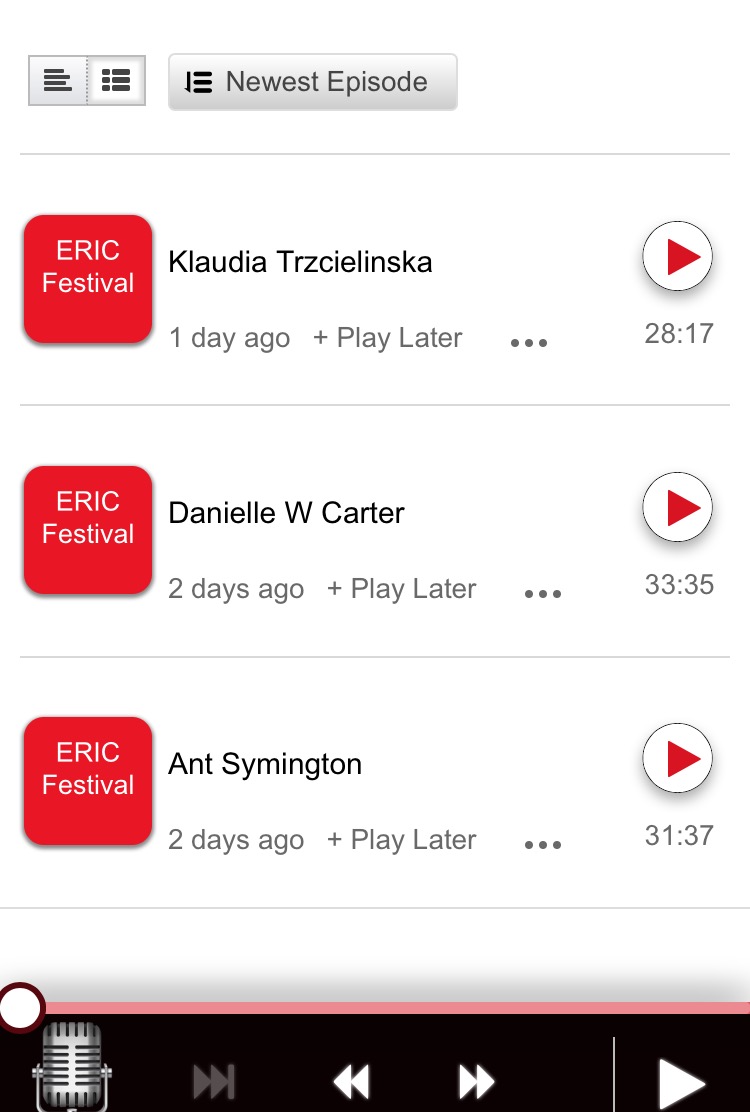Open the Ant Symington episode details
Viewport: 750px width, 1112px height.
(x=265, y=764)
